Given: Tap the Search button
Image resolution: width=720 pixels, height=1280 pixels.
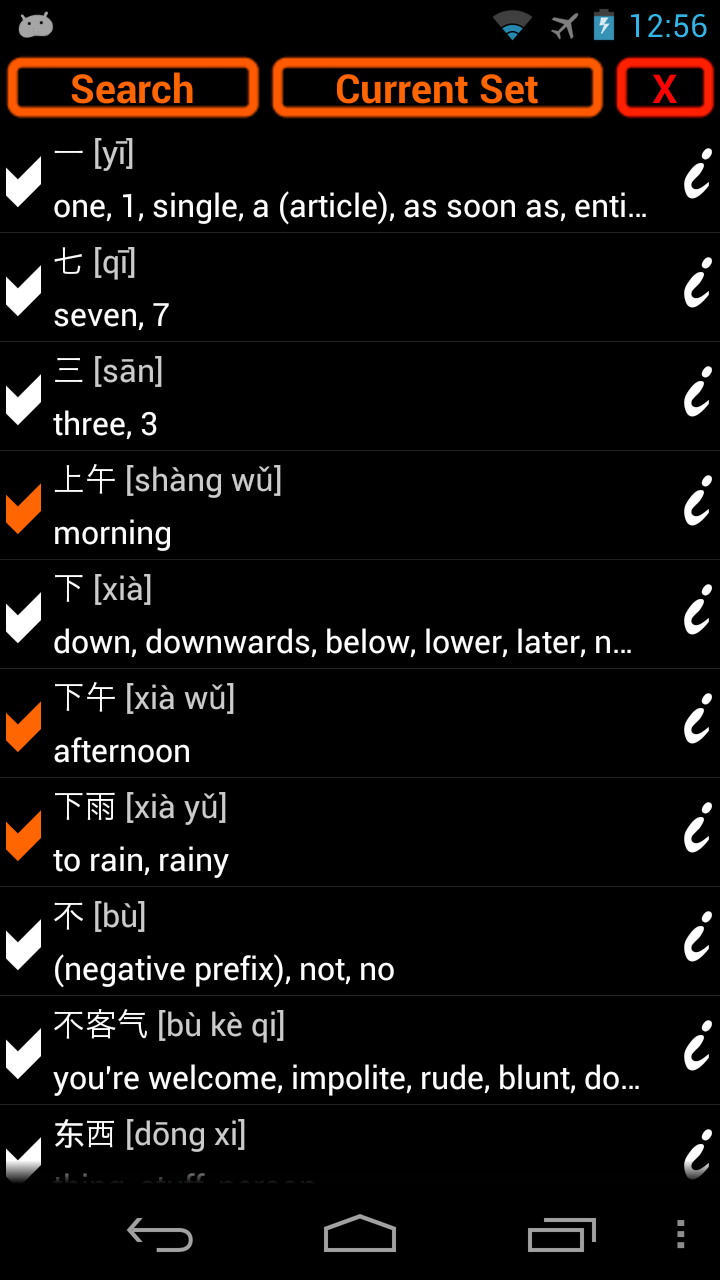Looking at the screenshot, I should tap(132, 89).
